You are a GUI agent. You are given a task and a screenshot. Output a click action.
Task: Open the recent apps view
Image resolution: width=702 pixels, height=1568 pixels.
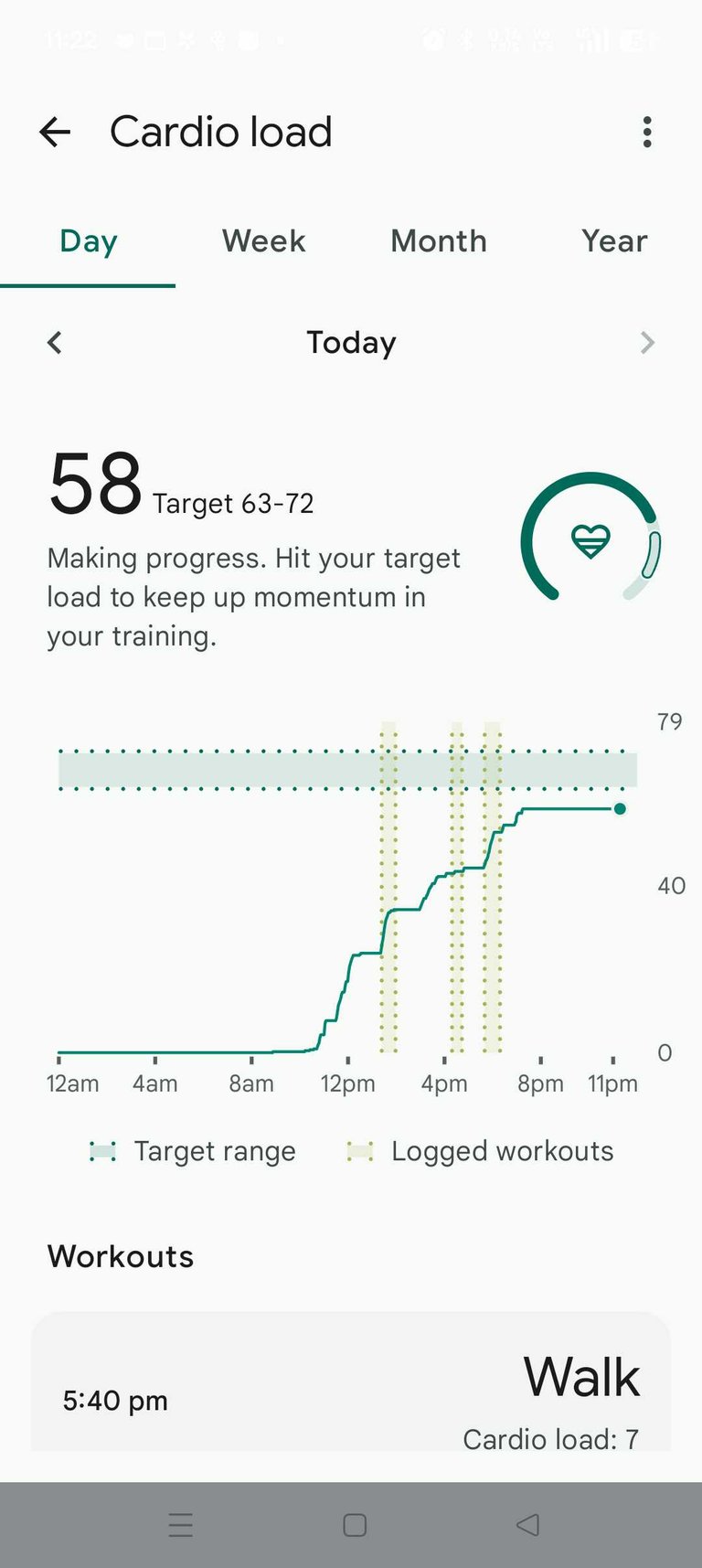[181, 1524]
